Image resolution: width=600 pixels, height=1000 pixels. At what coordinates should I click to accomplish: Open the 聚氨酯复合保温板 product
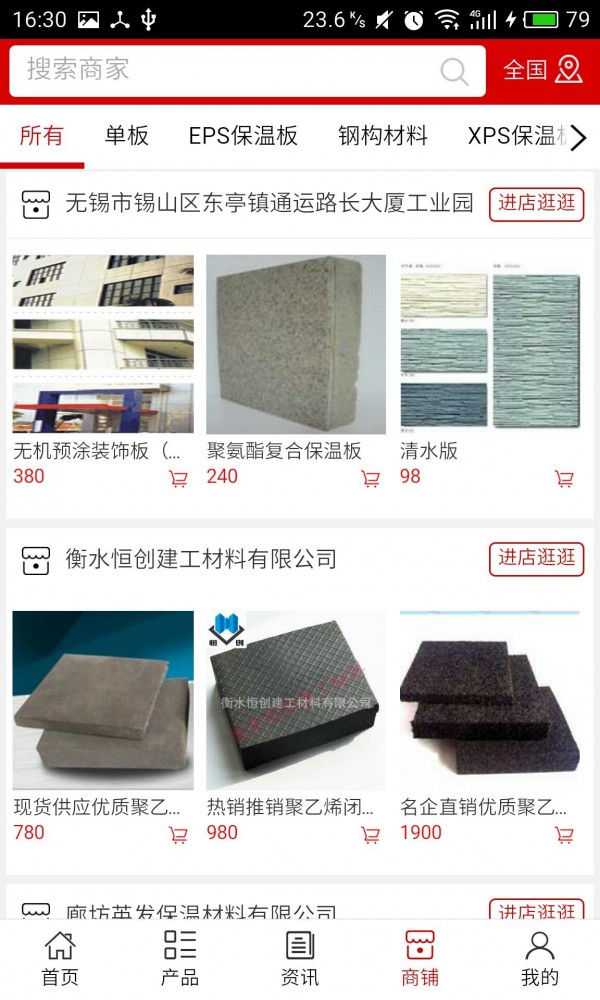click(296, 371)
